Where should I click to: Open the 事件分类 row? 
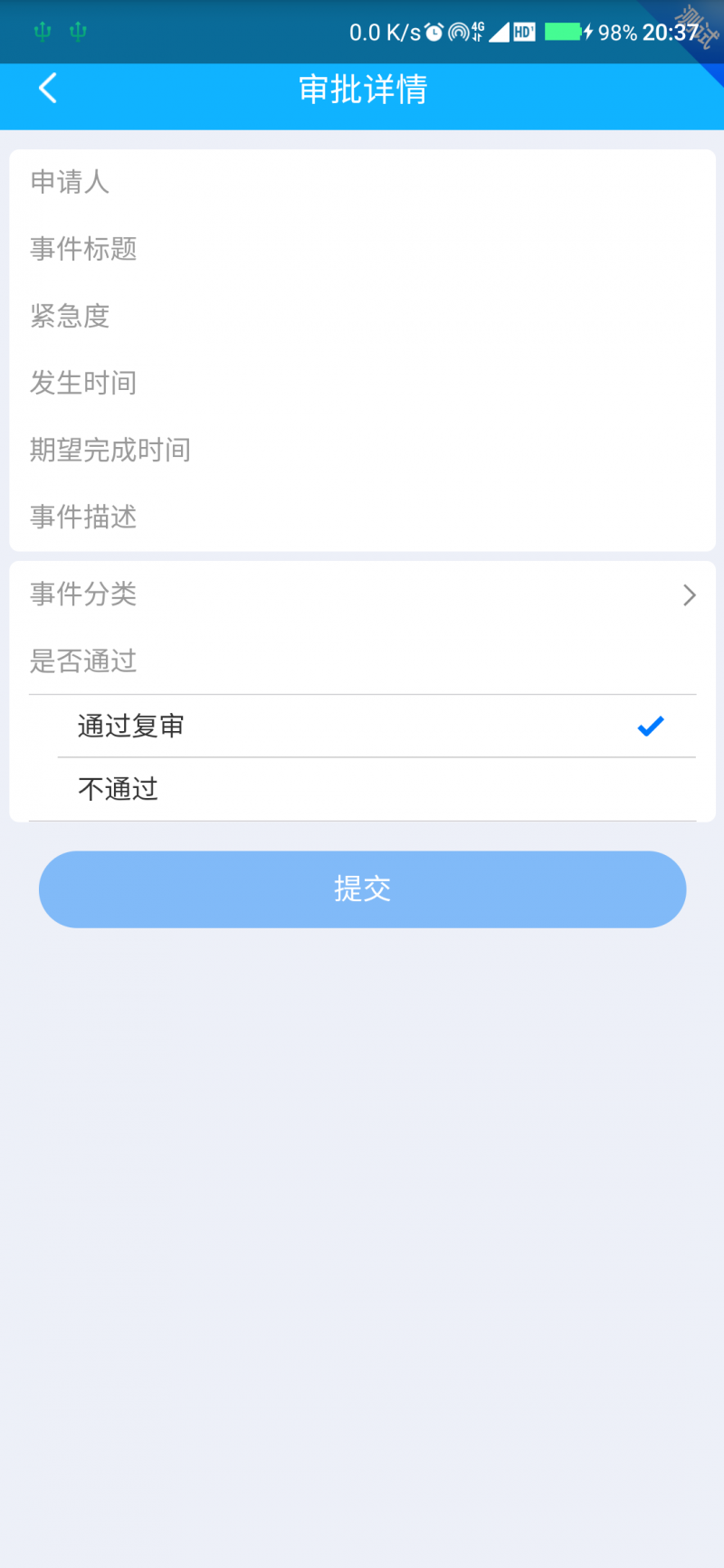click(362, 594)
